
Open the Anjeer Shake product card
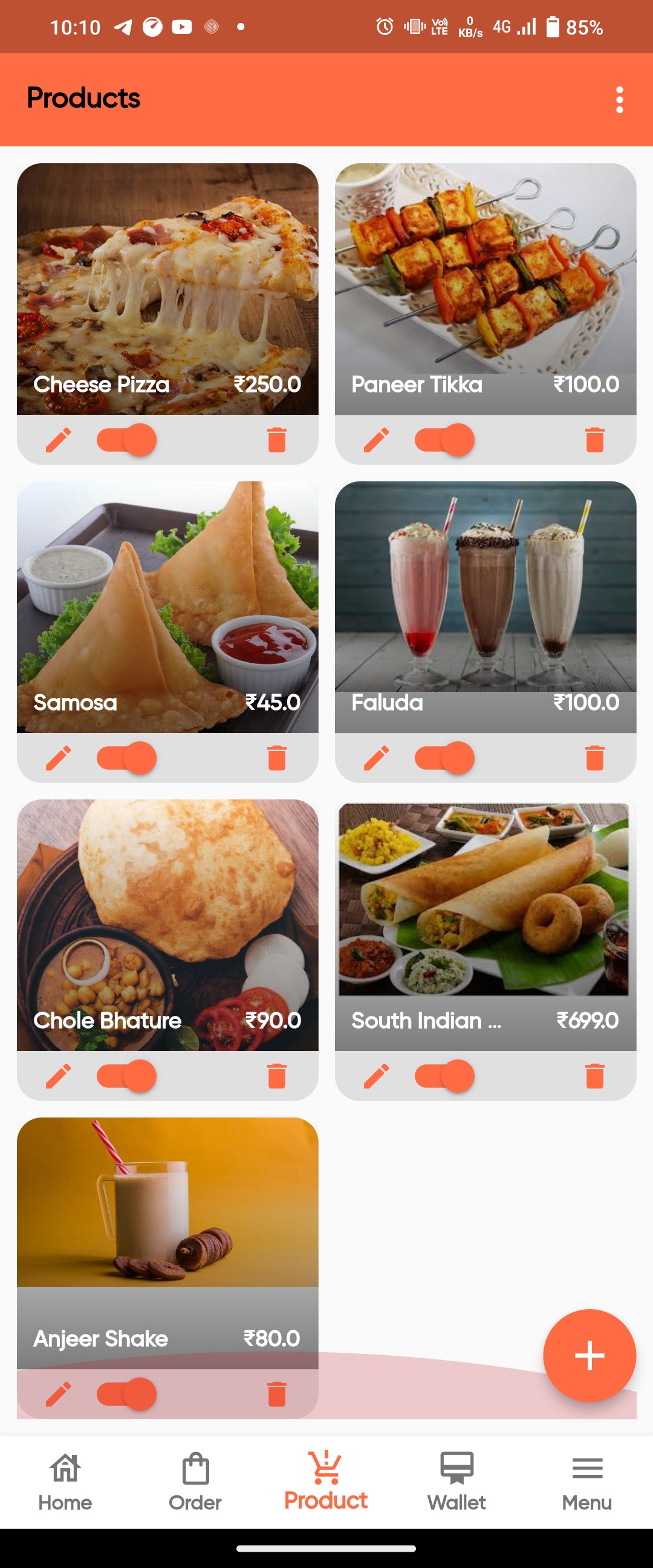(167, 1229)
